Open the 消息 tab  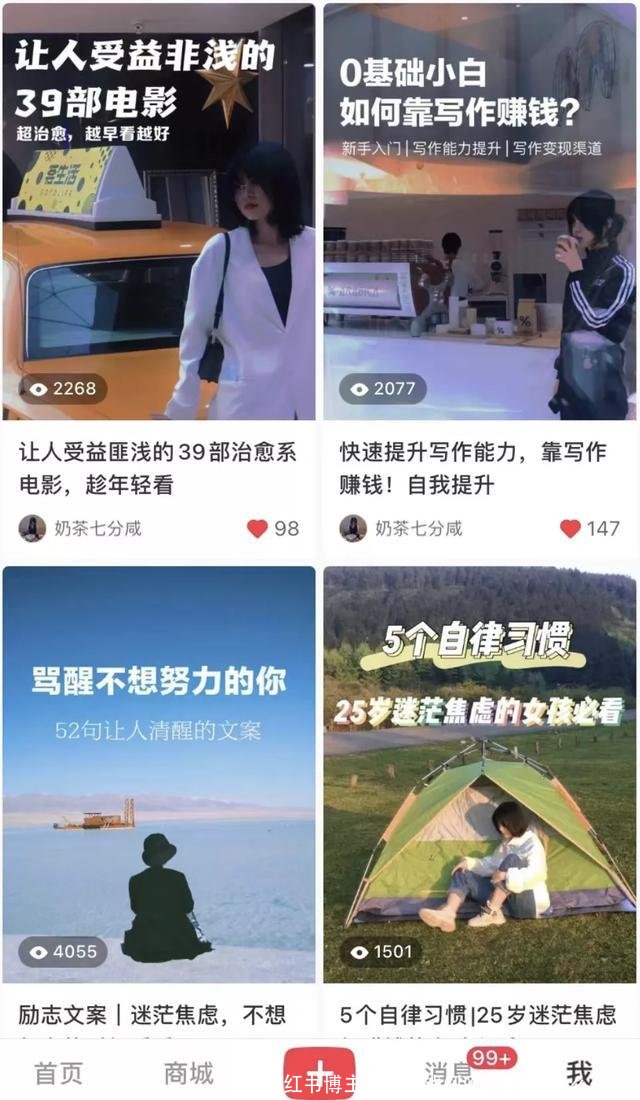tap(448, 1074)
